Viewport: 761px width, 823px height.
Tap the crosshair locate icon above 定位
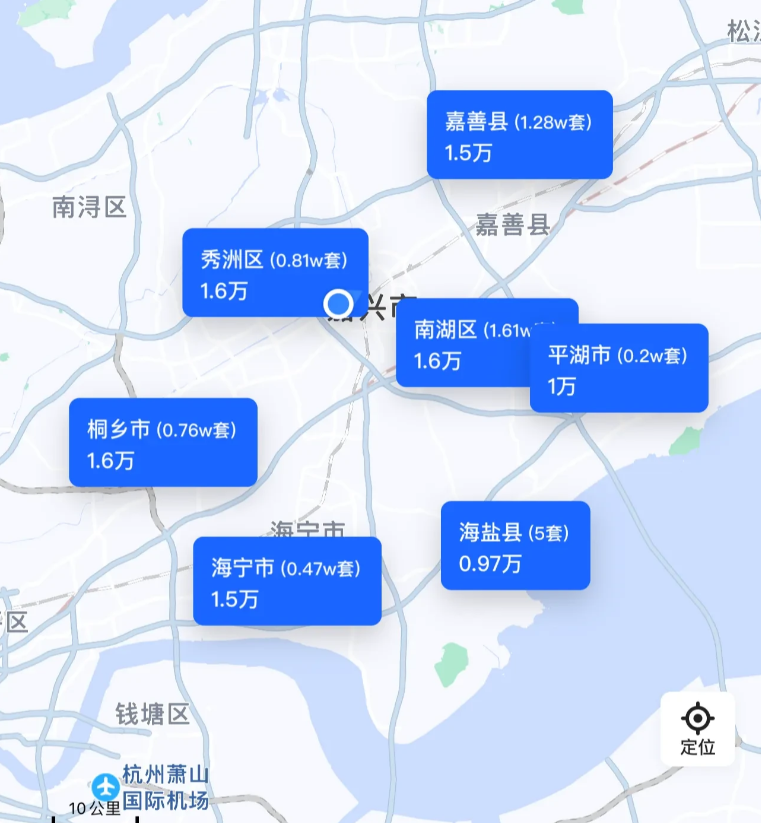point(698,717)
